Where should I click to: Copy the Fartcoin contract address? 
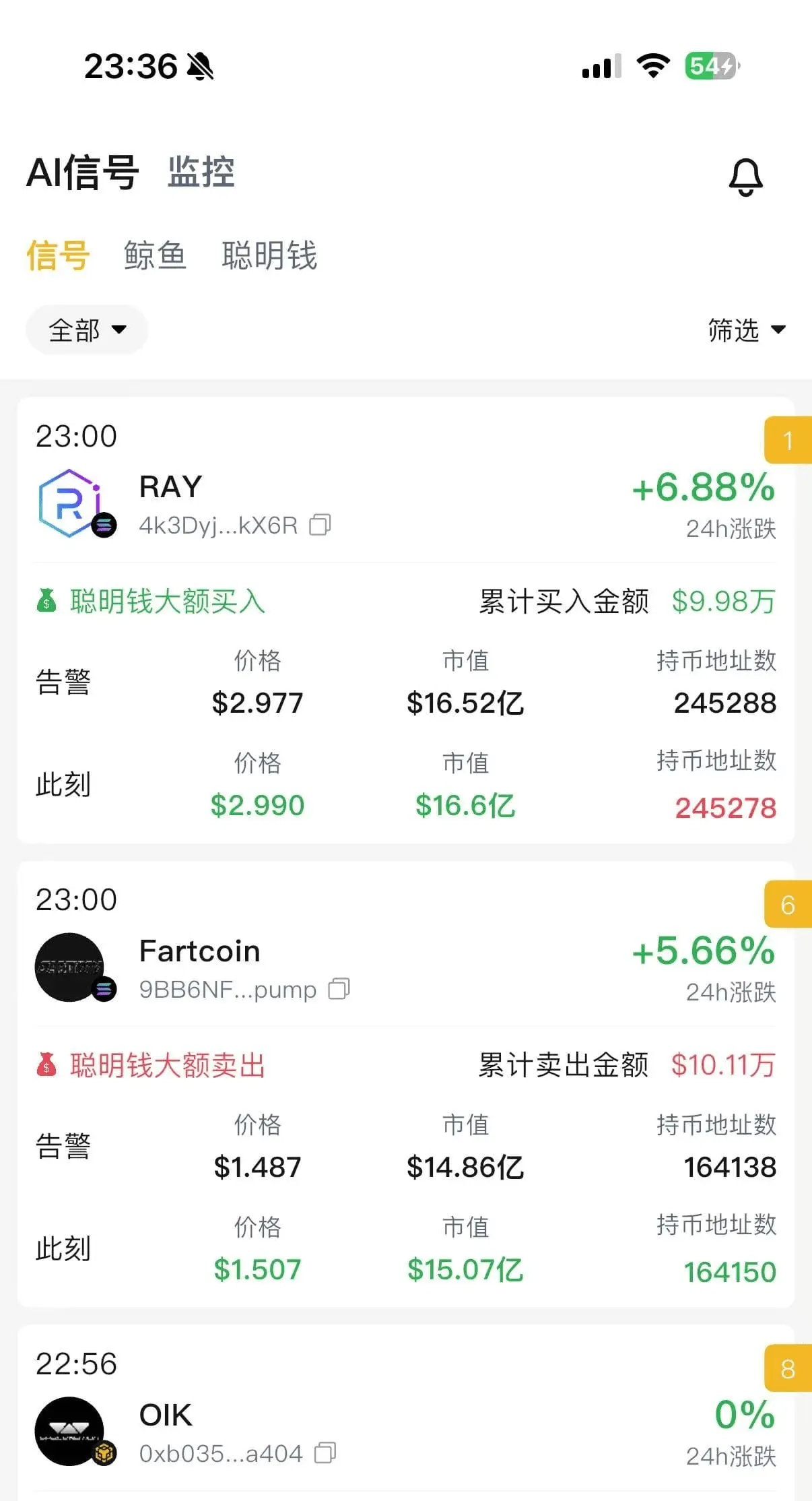339,989
